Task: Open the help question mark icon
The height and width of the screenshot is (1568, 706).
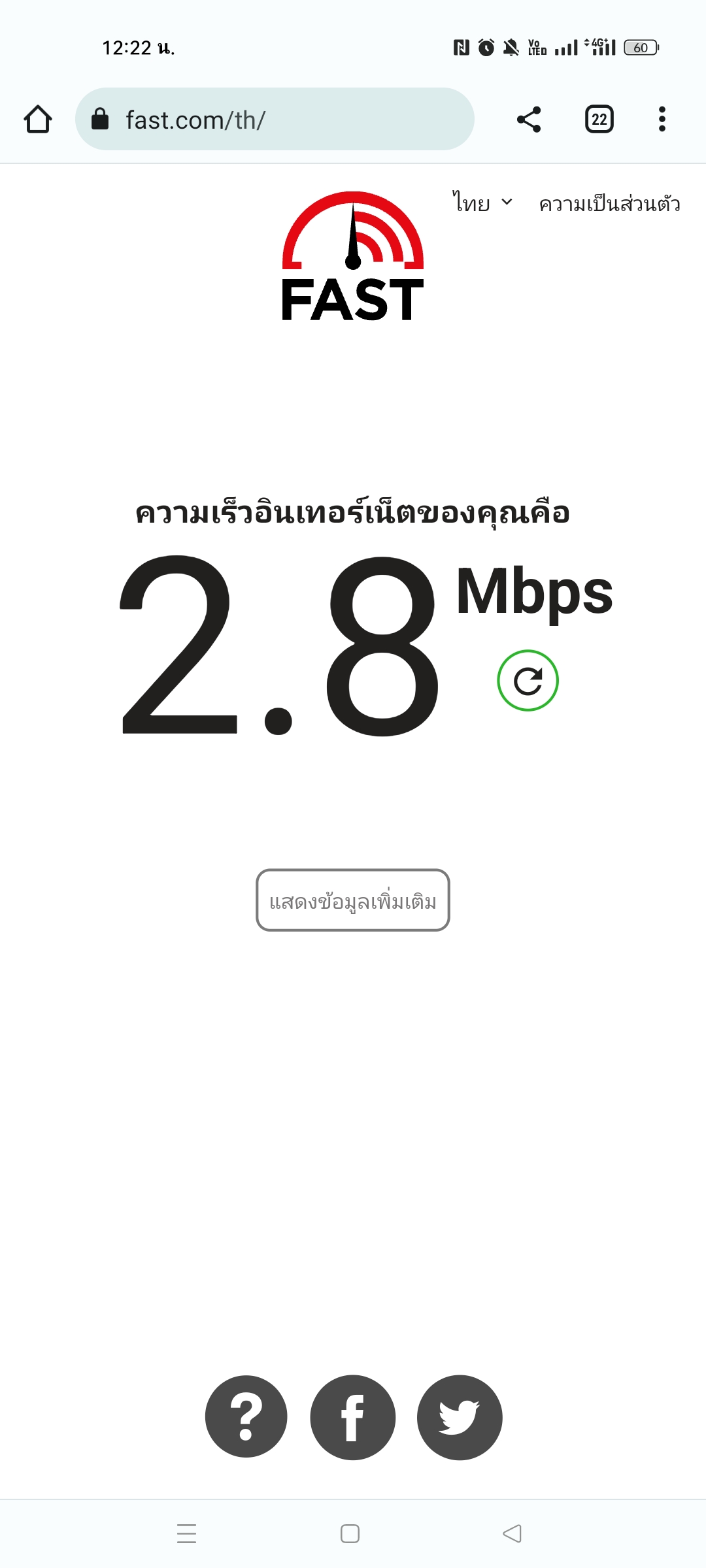Action: click(246, 1416)
